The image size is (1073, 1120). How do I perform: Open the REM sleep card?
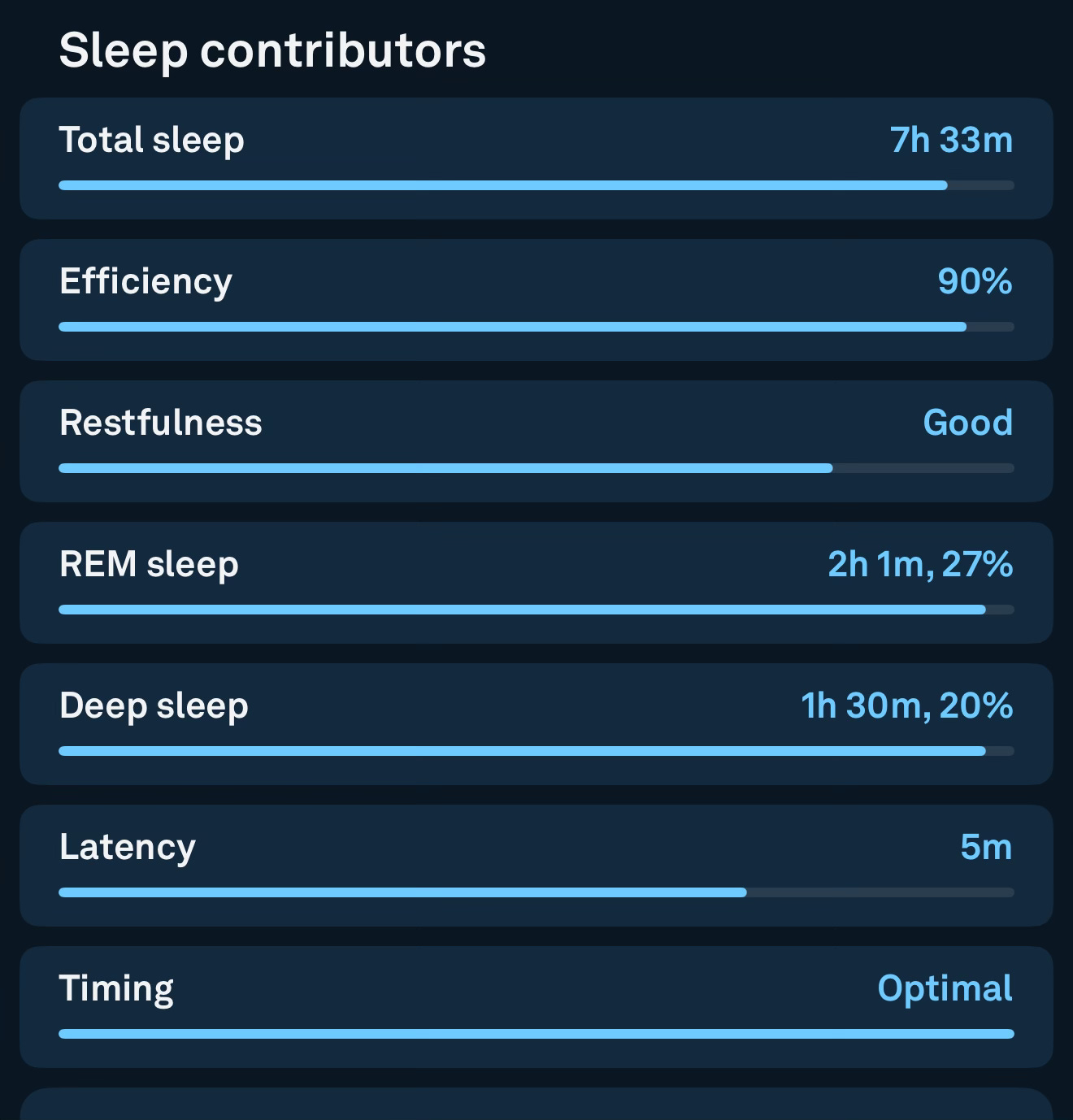tap(536, 583)
